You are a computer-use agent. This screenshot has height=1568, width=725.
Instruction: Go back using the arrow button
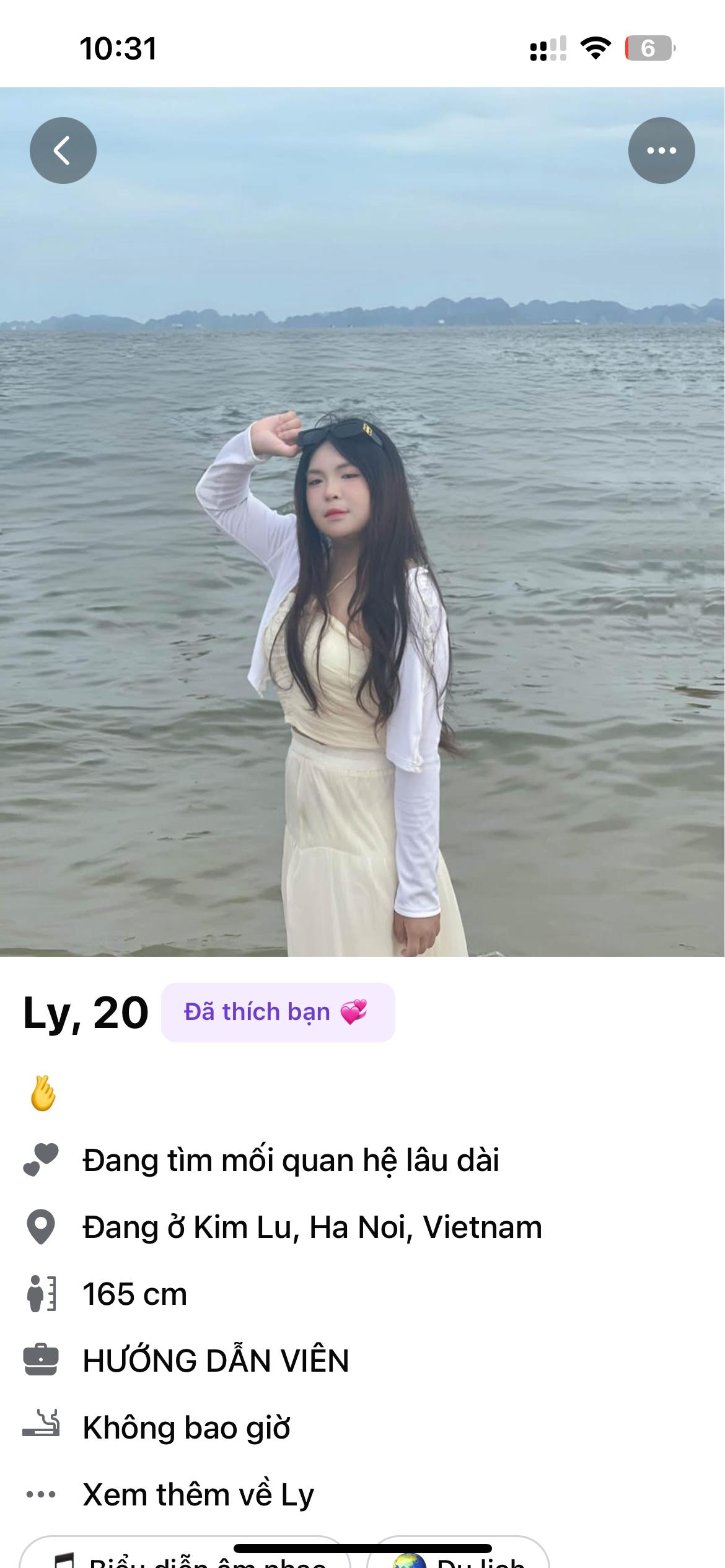(x=63, y=150)
